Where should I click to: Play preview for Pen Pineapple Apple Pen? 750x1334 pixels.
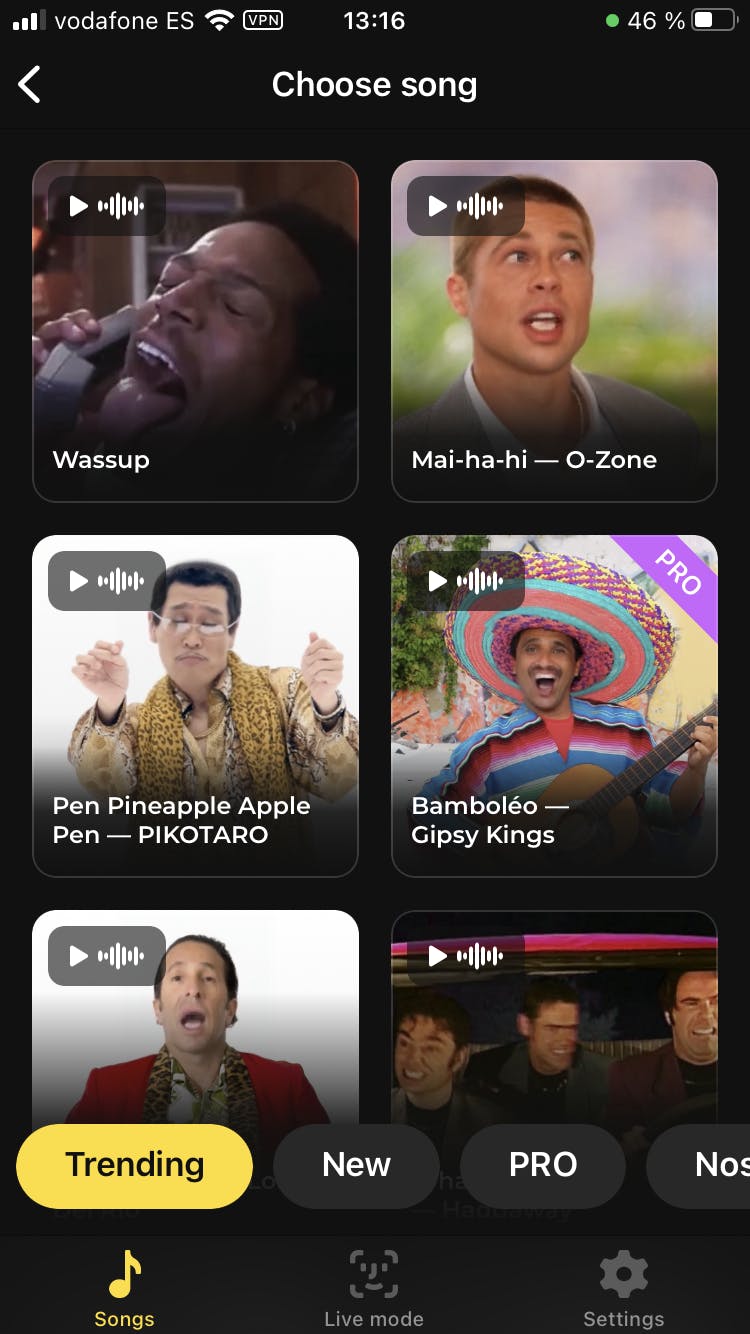106,580
